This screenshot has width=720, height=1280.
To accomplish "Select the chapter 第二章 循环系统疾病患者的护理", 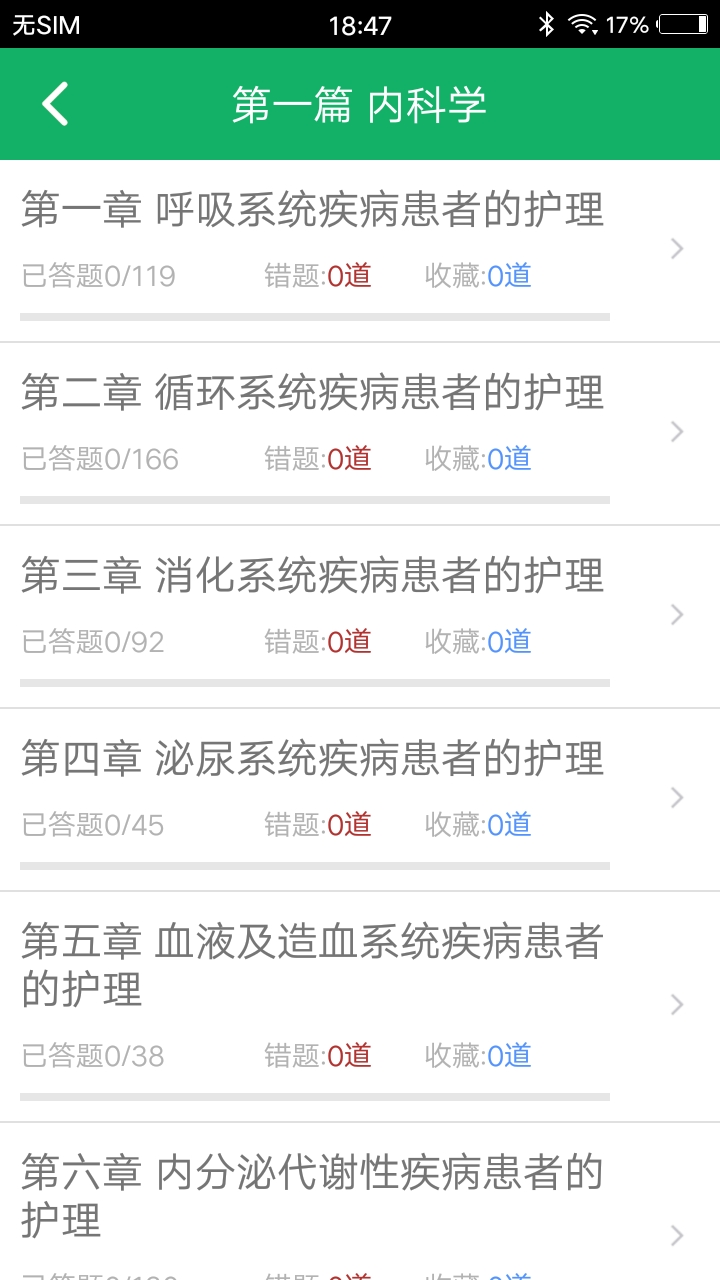I will coord(313,394).
